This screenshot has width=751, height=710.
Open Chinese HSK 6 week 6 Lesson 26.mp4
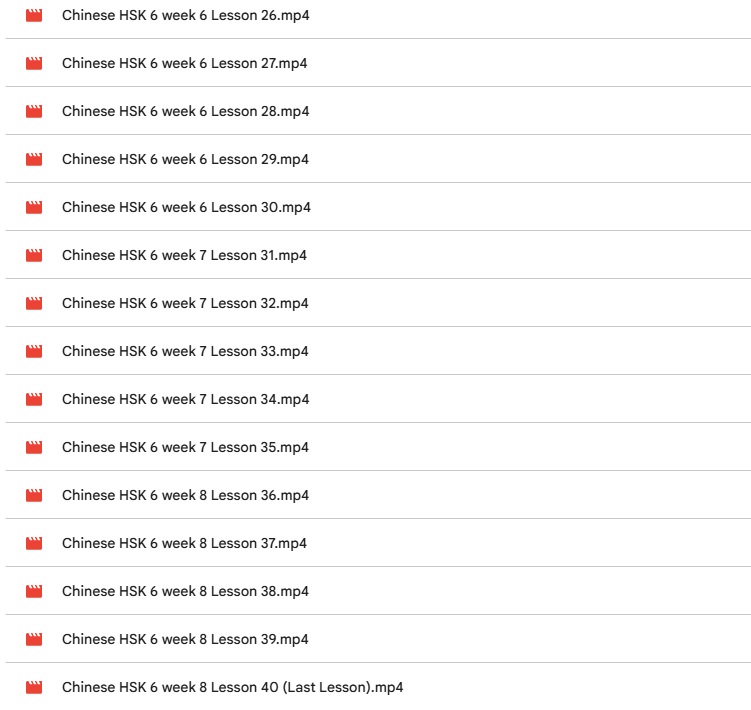(x=185, y=15)
